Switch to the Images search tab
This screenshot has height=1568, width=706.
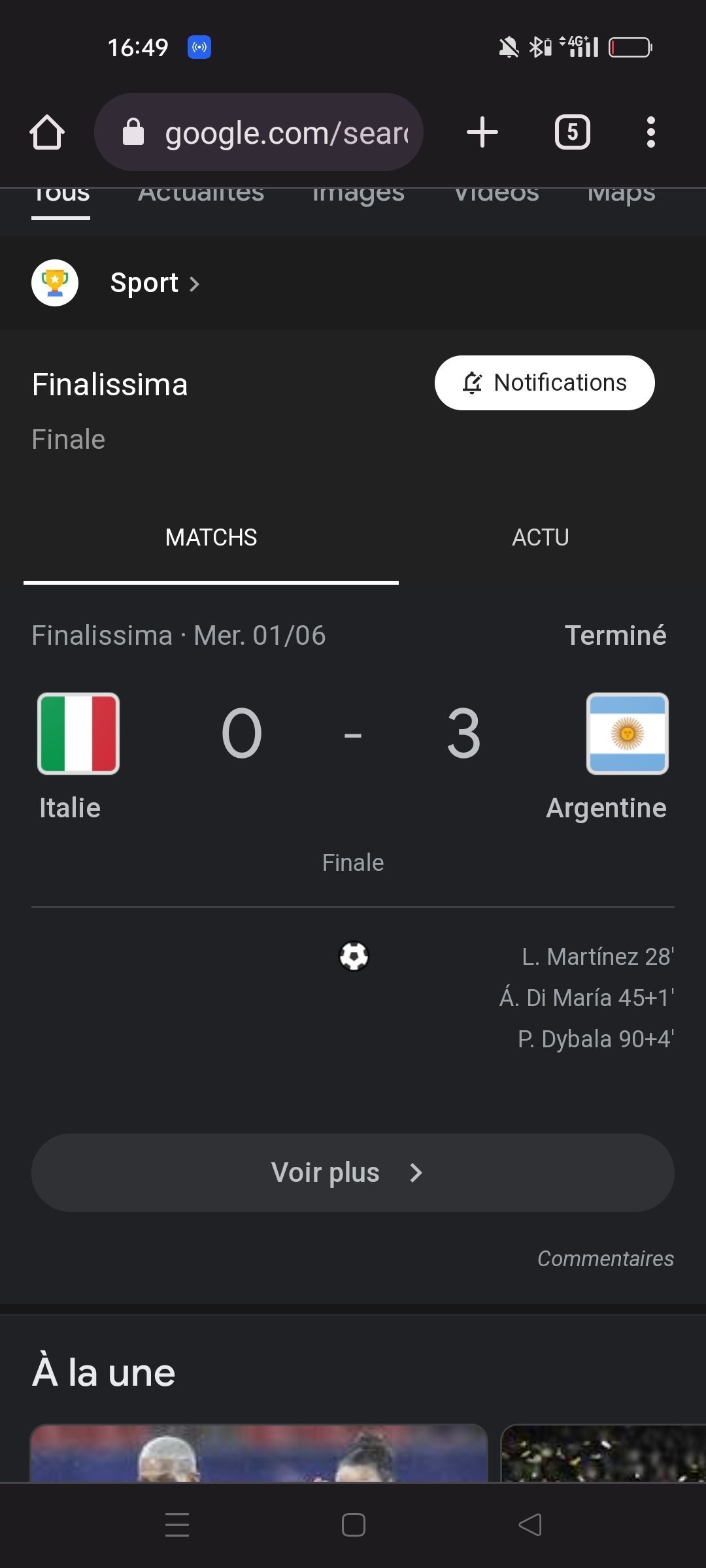pos(358,195)
